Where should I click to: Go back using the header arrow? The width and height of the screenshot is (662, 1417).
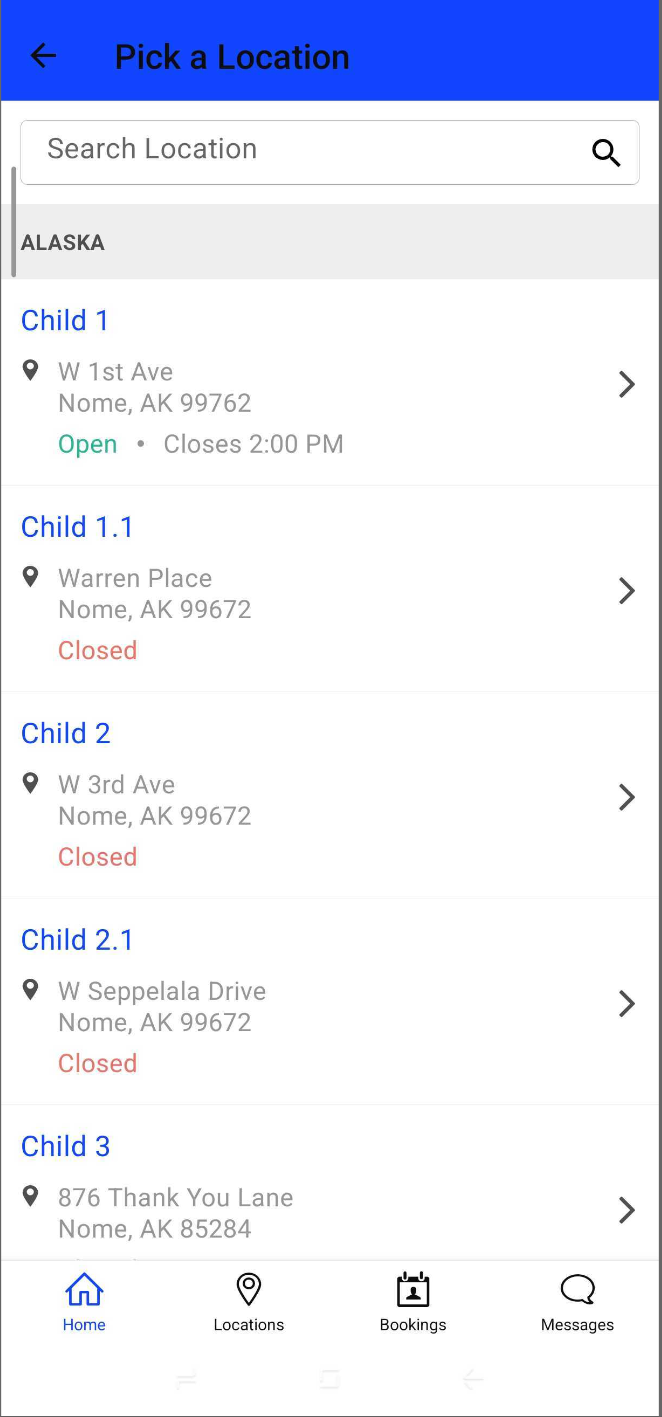pyautogui.click(x=43, y=56)
